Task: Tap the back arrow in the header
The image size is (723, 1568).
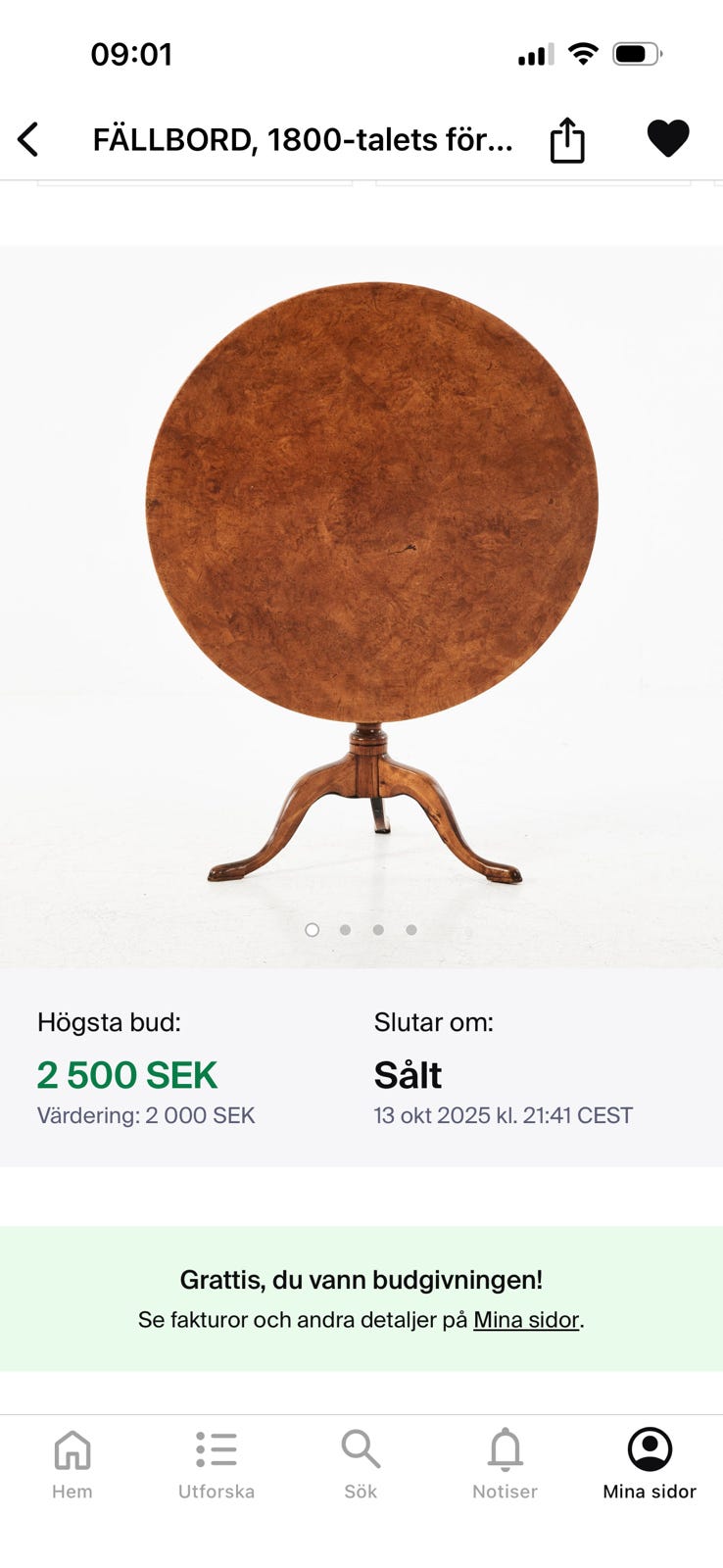Action: point(29,139)
